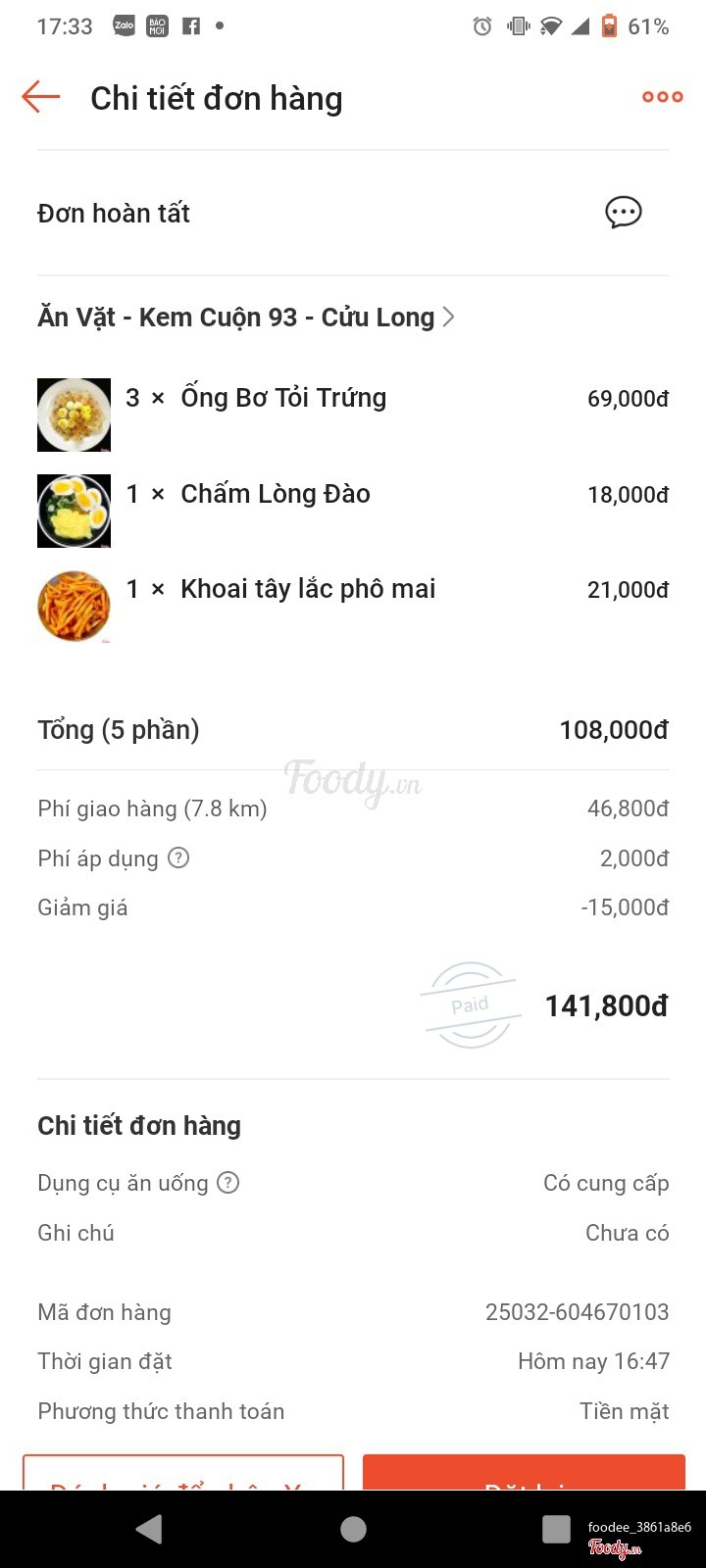Viewport: 706px width, 1568px height.
Task: Show info about Phí áp dụng
Action: (178, 858)
